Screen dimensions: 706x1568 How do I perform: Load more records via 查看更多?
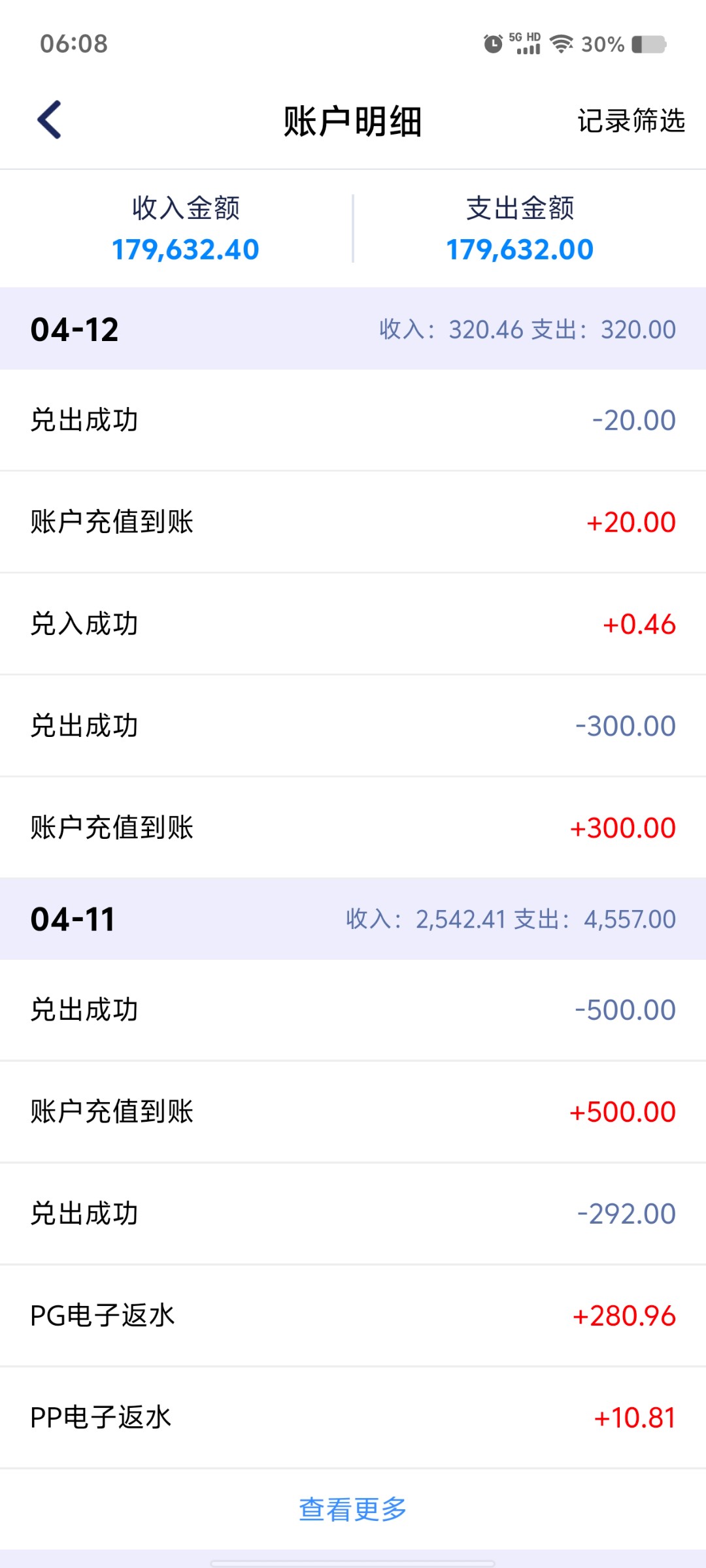coord(352,1509)
